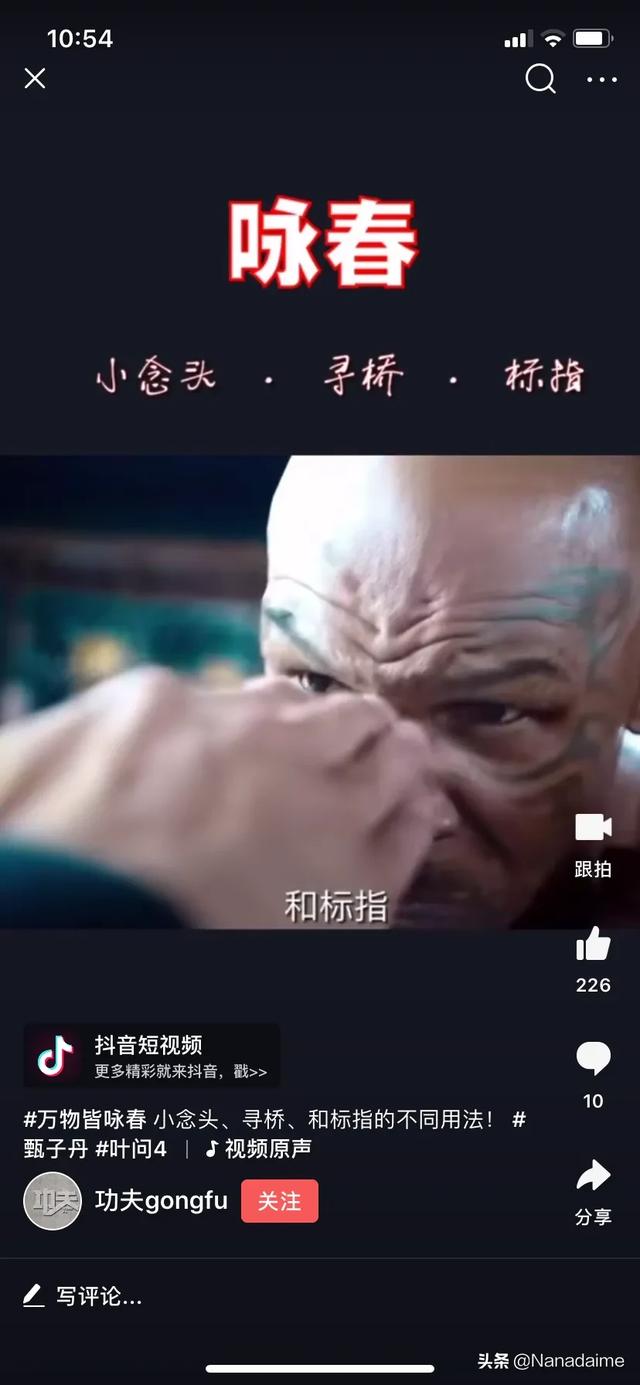Follow 功夫gongfu with 关注 button
The image size is (640, 1385).
point(279,1201)
